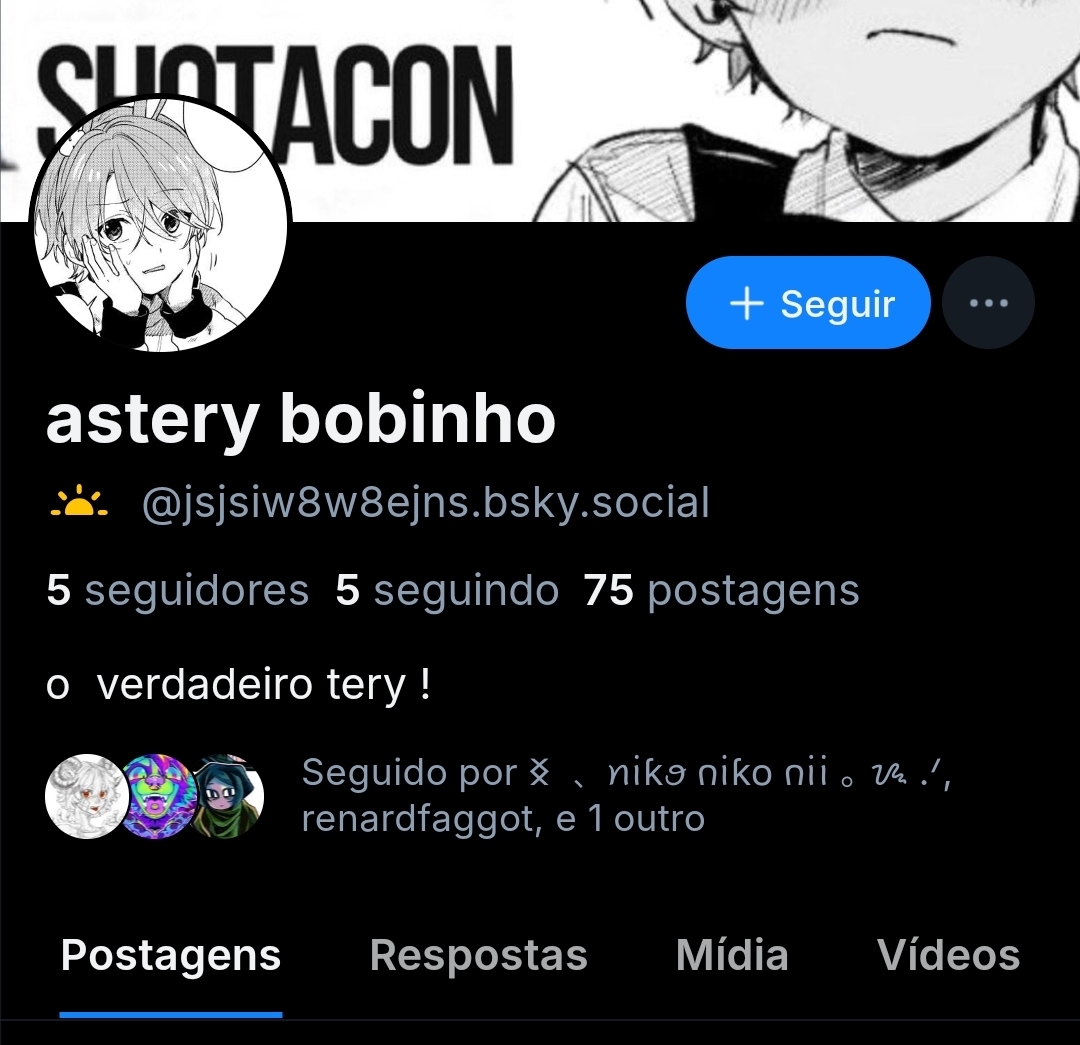1080x1045 pixels.
Task: Open the 5 seguidores list
Action: pyautogui.click(x=178, y=591)
